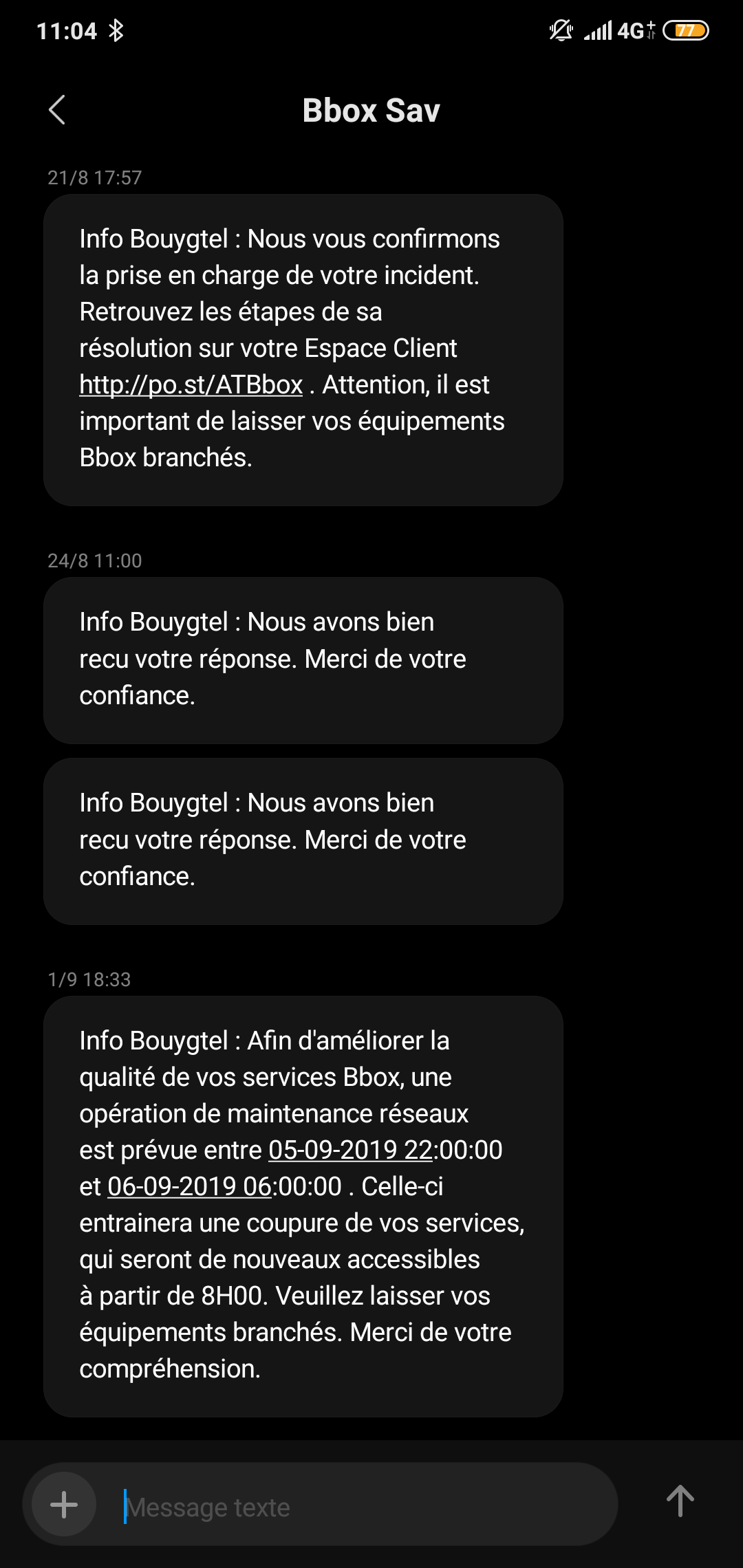Open the http://po.st/ATBbox link

[x=191, y=384]
